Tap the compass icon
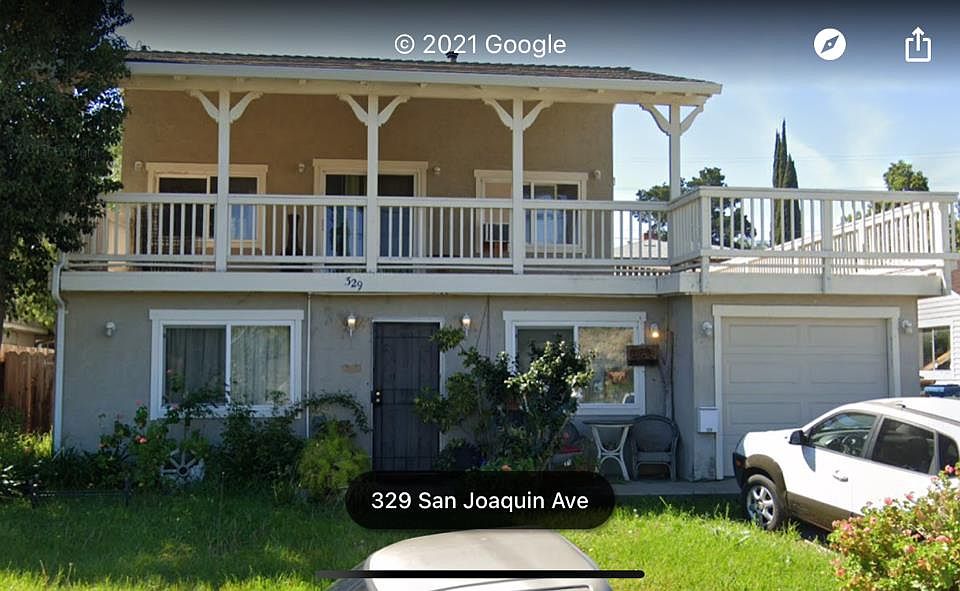Viewport: 960px width, 591px height. pos(829,44)
